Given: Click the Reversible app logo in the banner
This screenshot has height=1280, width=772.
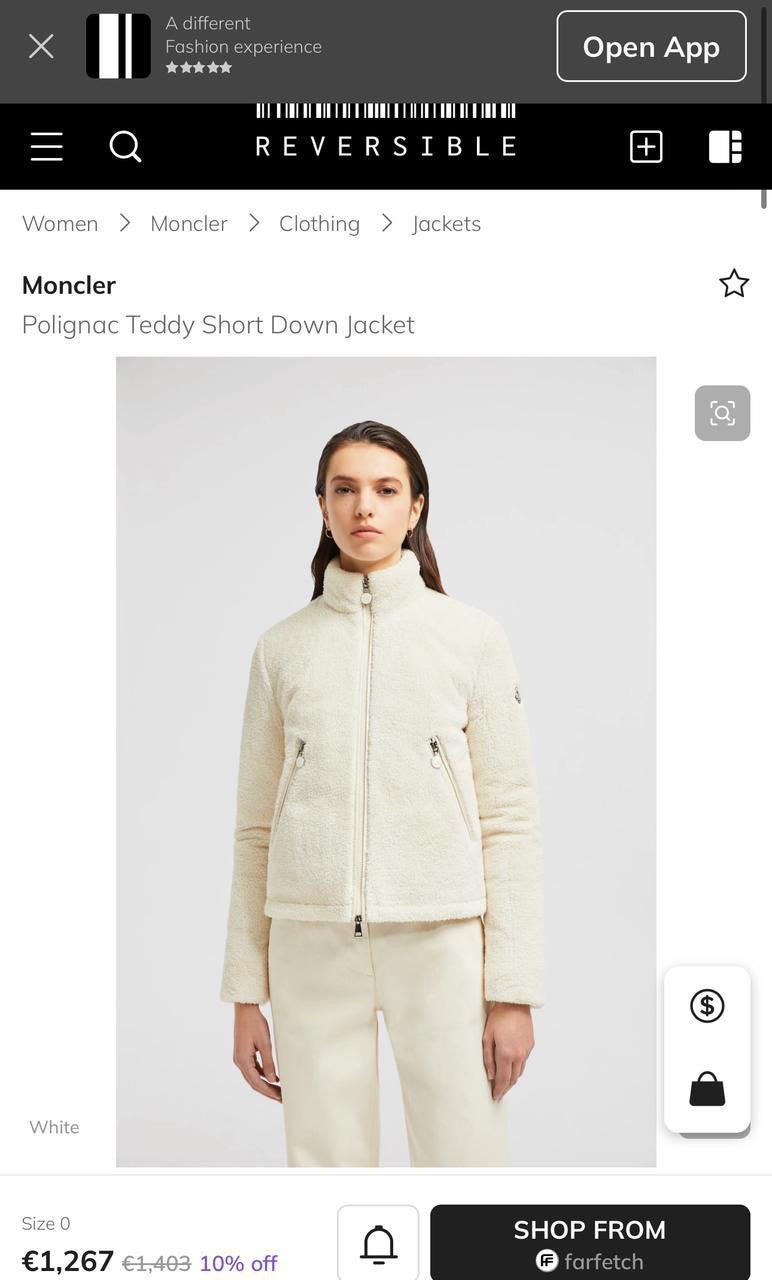Looking at the screenshot, I should 117,46.
